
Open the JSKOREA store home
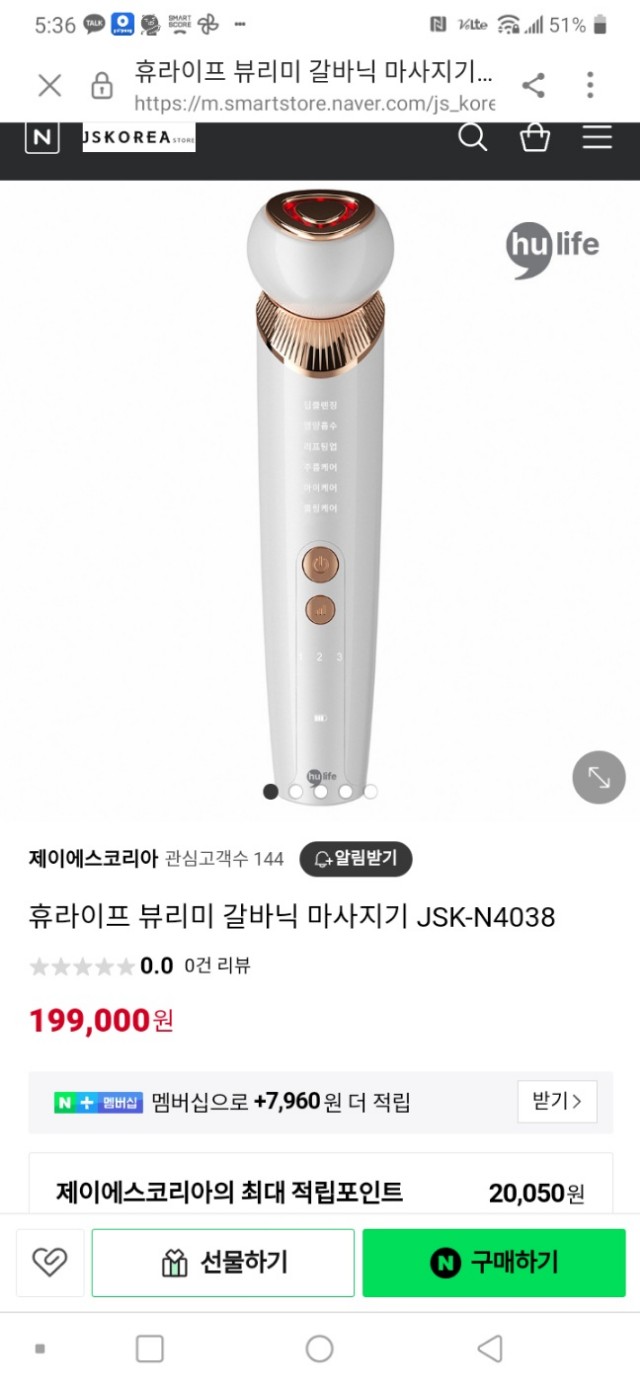(x=138, y=138)
